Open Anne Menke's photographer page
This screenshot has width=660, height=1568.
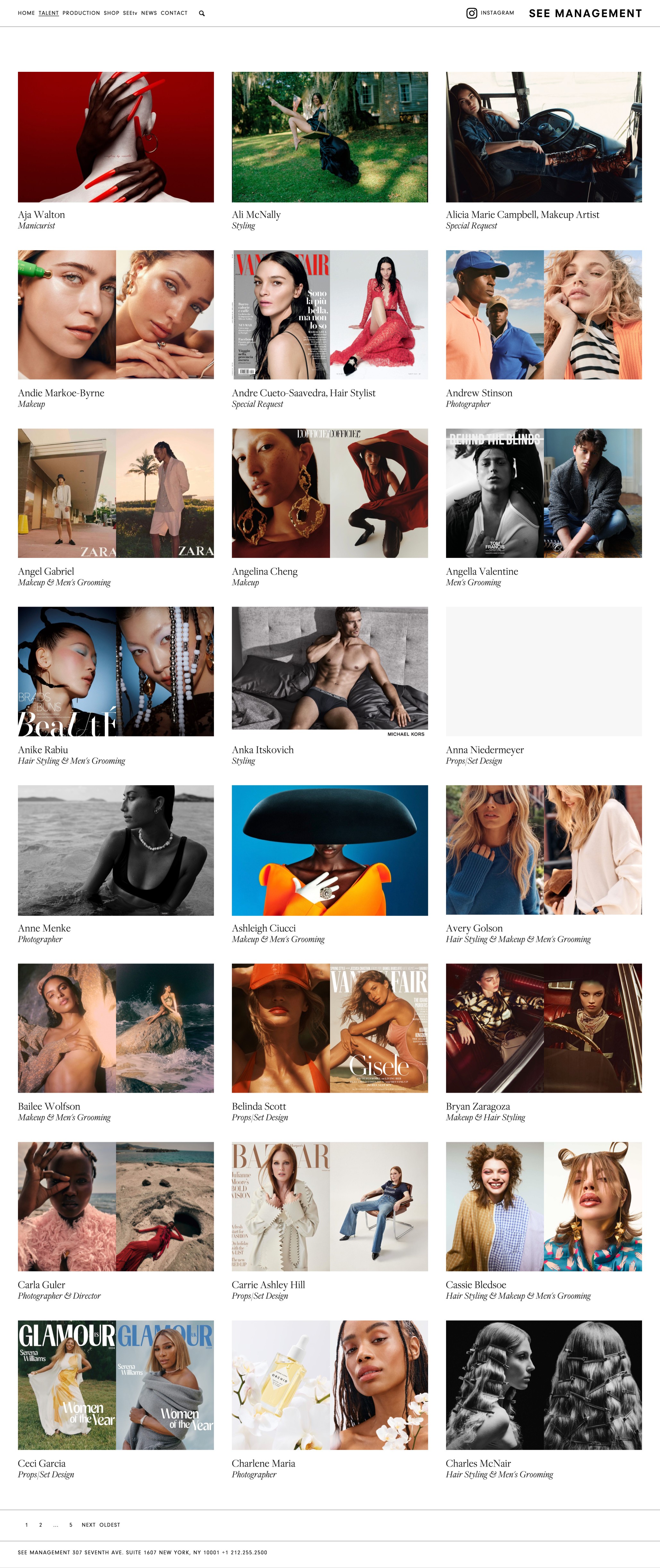(116, 850)
